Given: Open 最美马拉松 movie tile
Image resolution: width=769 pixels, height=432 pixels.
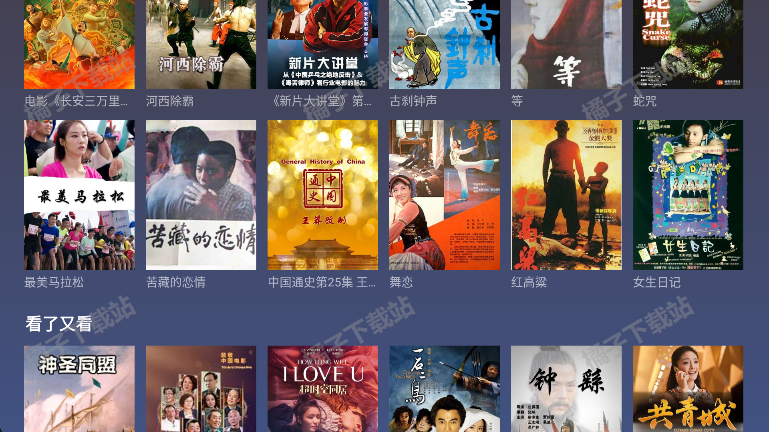Looking at the screenshot, I should pyautogui.click(x=79, y=195).
